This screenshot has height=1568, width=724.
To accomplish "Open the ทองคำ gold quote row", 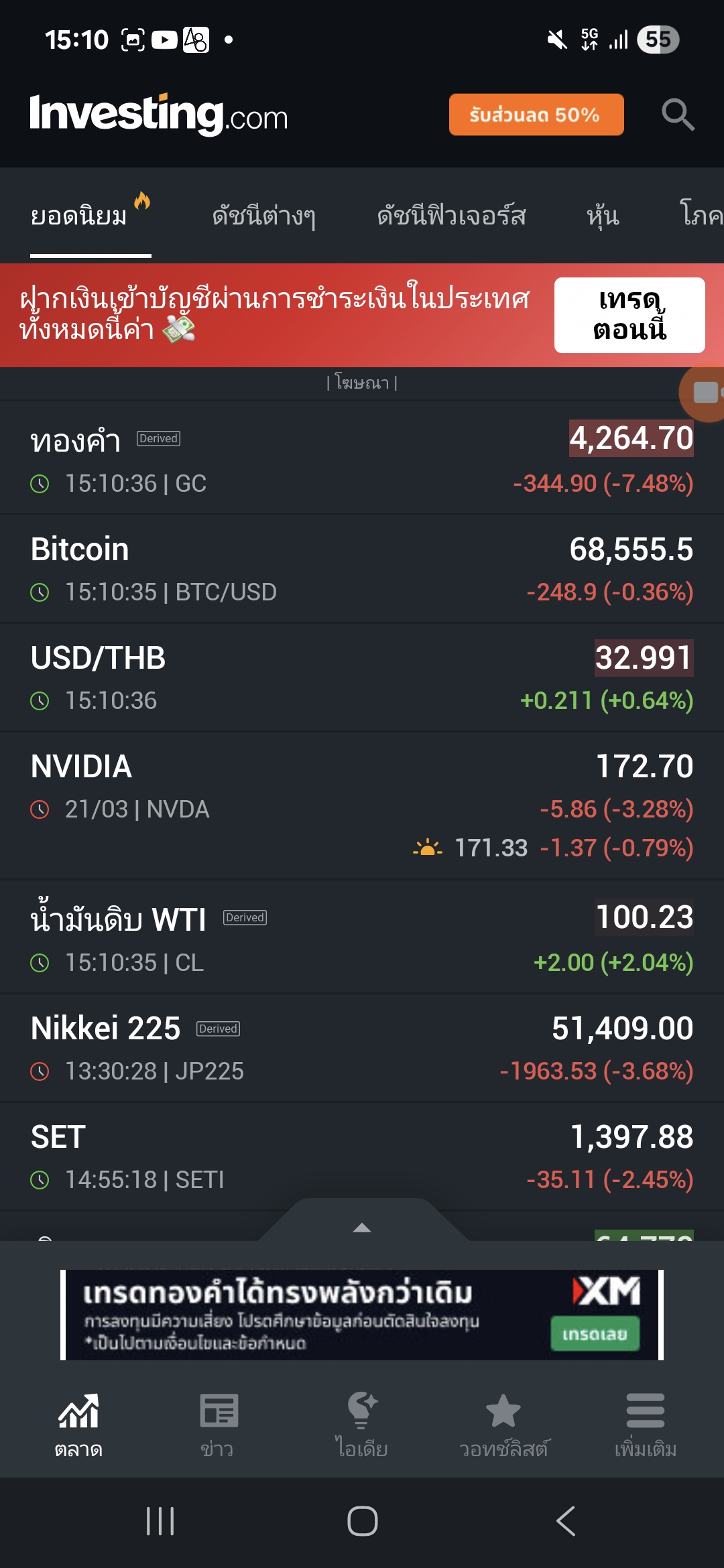I will [x=362, y=459].
